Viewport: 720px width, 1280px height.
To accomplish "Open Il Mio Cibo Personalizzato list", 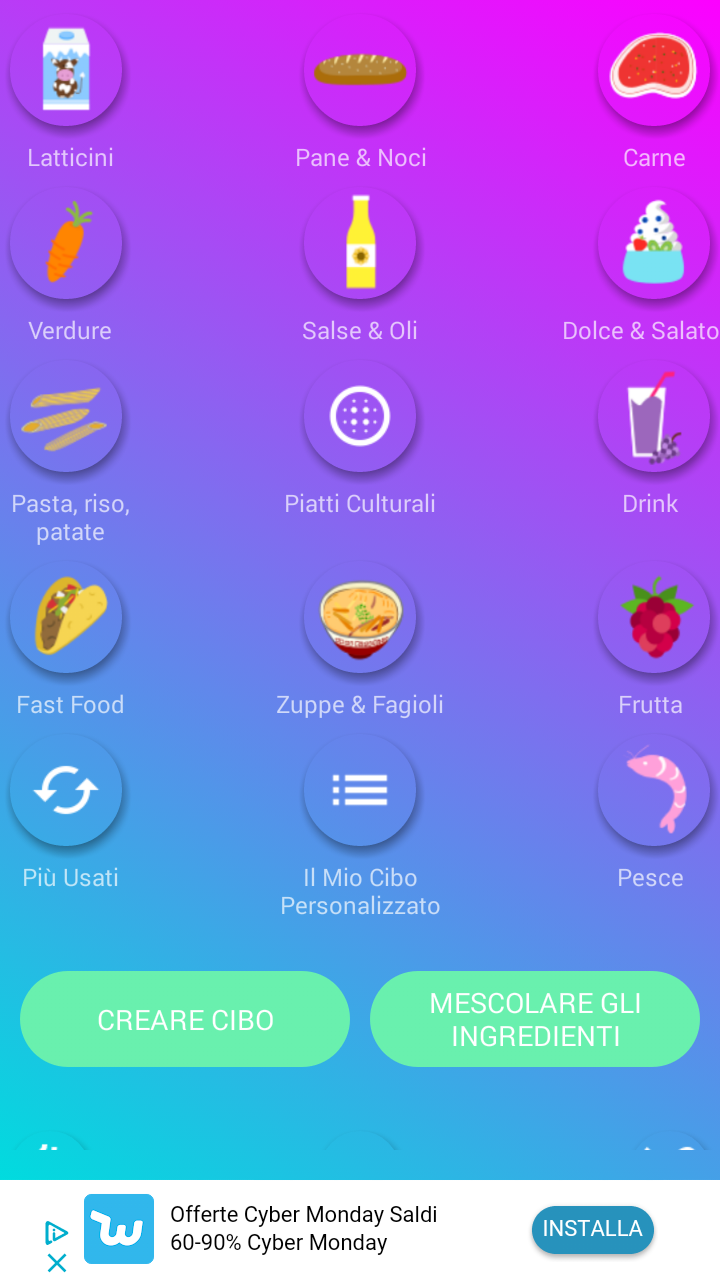I will point(360,790).
